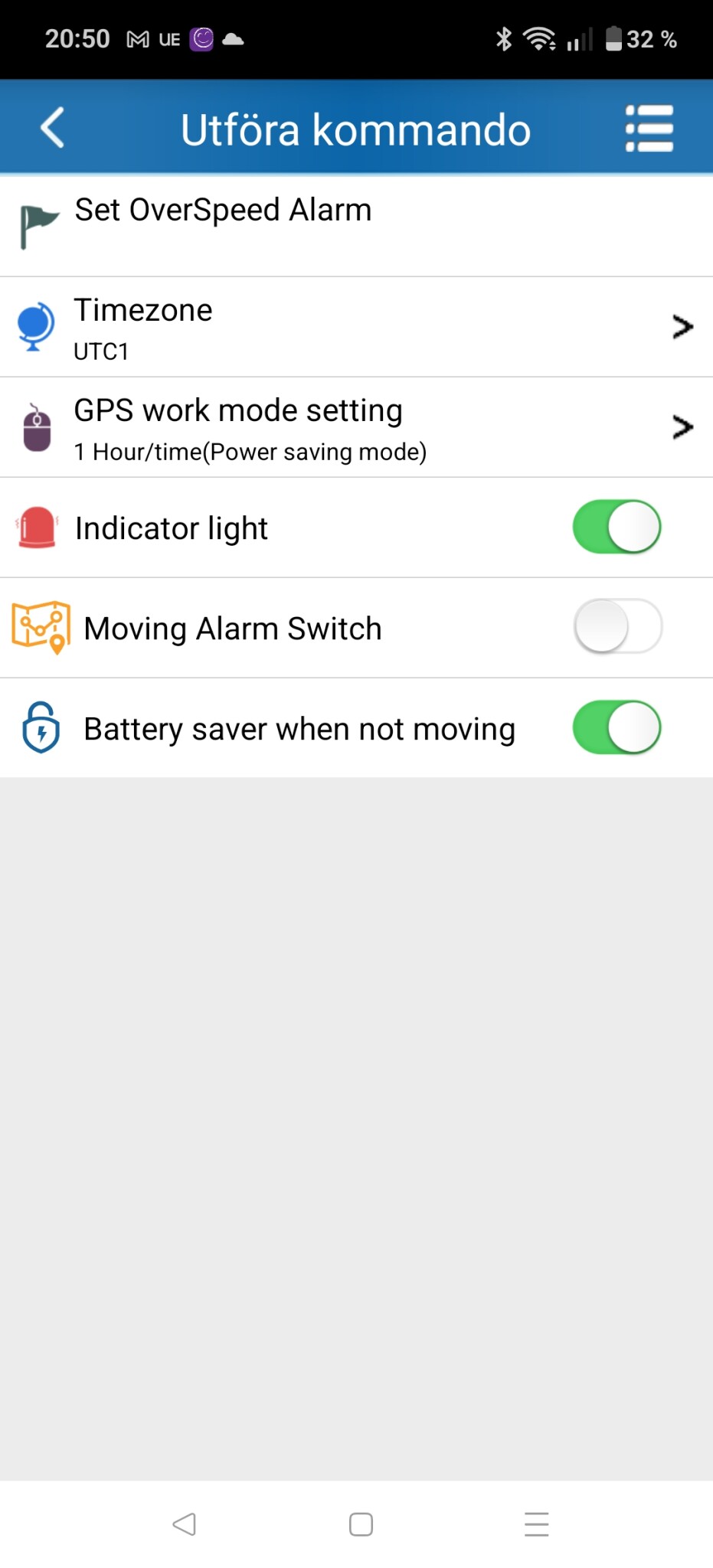Viewport: 713px width, 1568px height.
Task: Open GPS work mode setting
Action: coord(356,428)
